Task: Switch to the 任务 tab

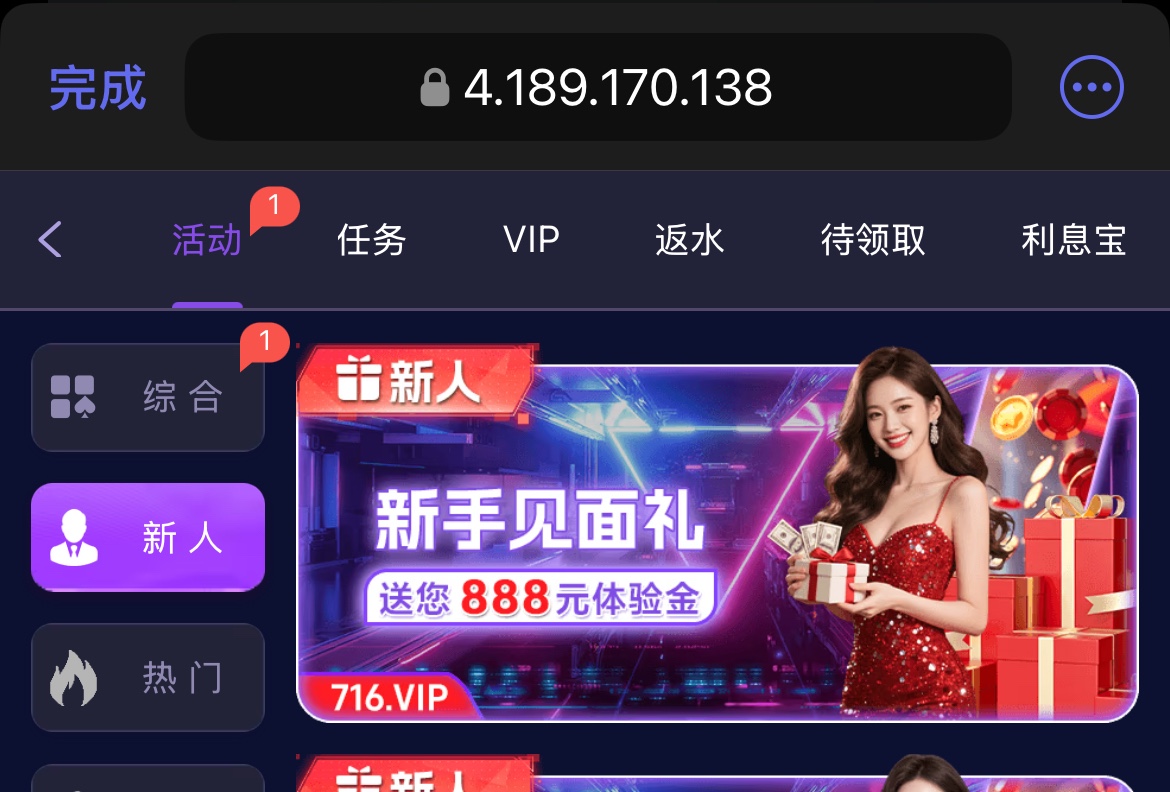Action: coord(371,240)
